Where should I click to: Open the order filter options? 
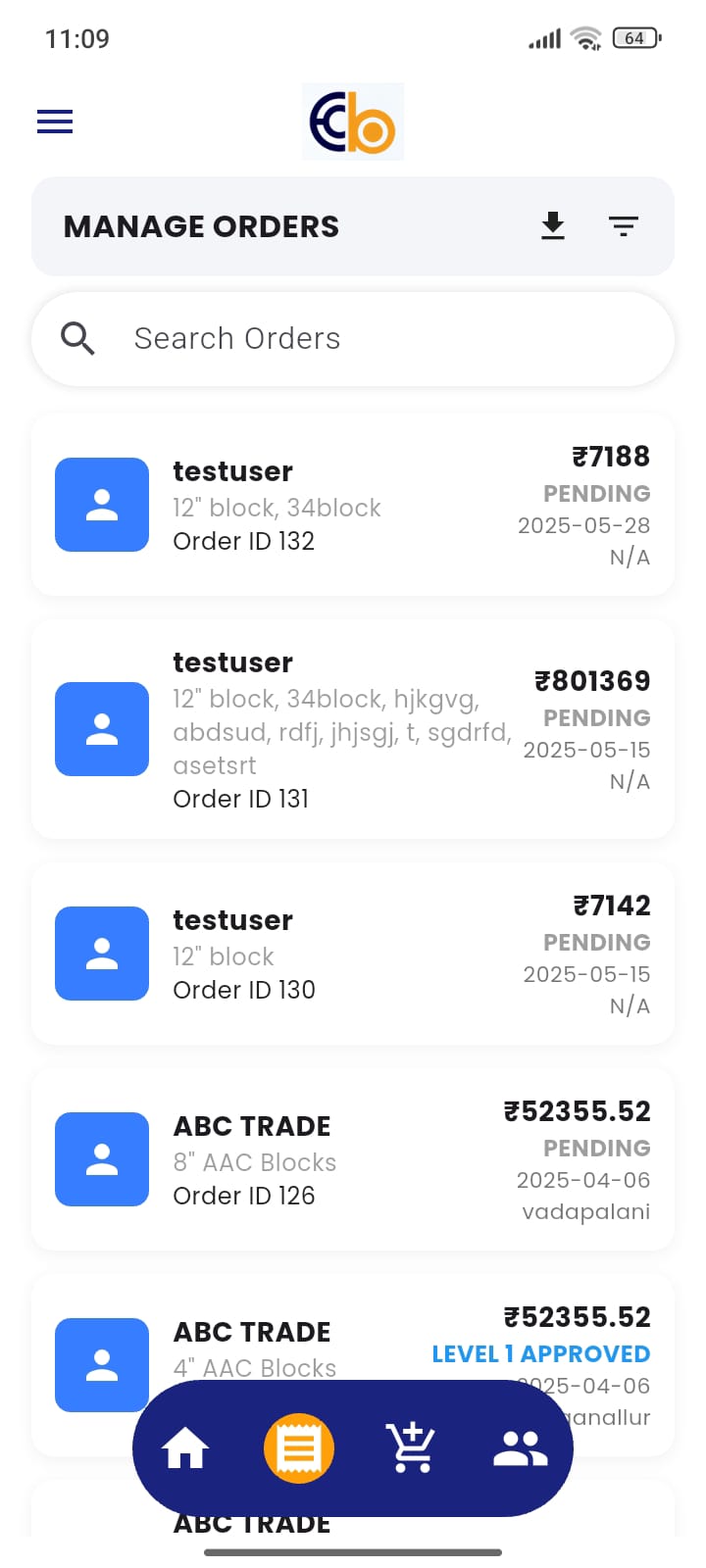tap(623, 226)
